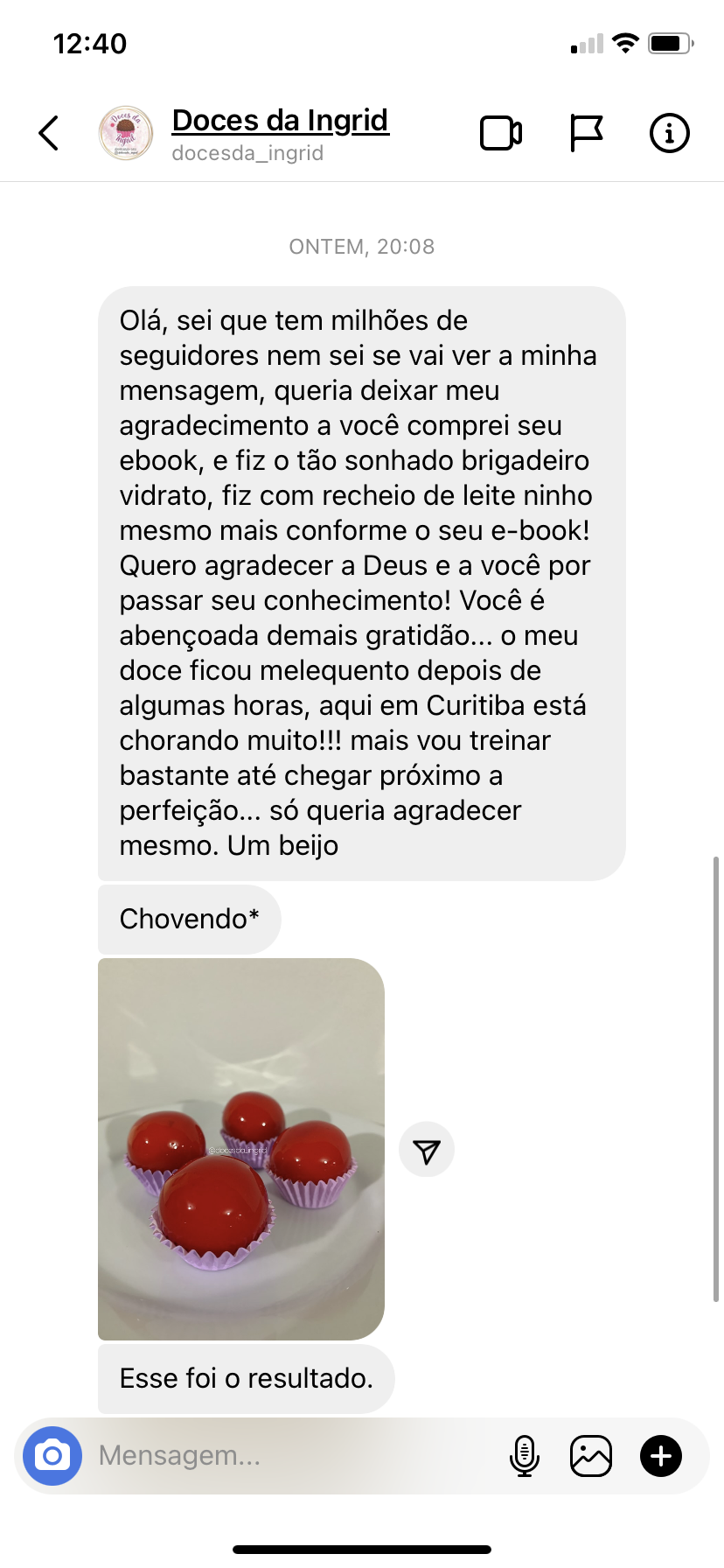Open more attachment options plus button

[661, 1456]
